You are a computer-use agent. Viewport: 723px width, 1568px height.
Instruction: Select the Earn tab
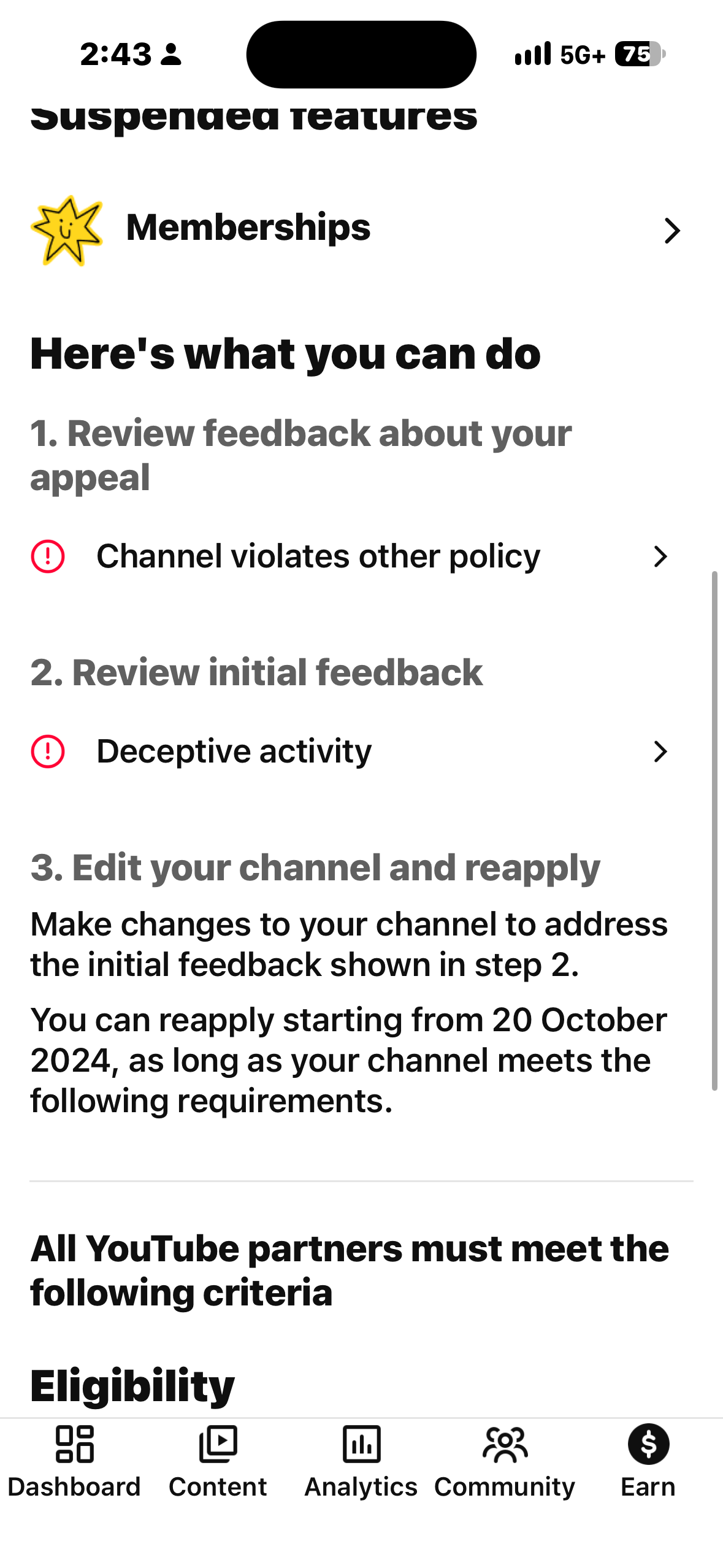pos(648,1462)
